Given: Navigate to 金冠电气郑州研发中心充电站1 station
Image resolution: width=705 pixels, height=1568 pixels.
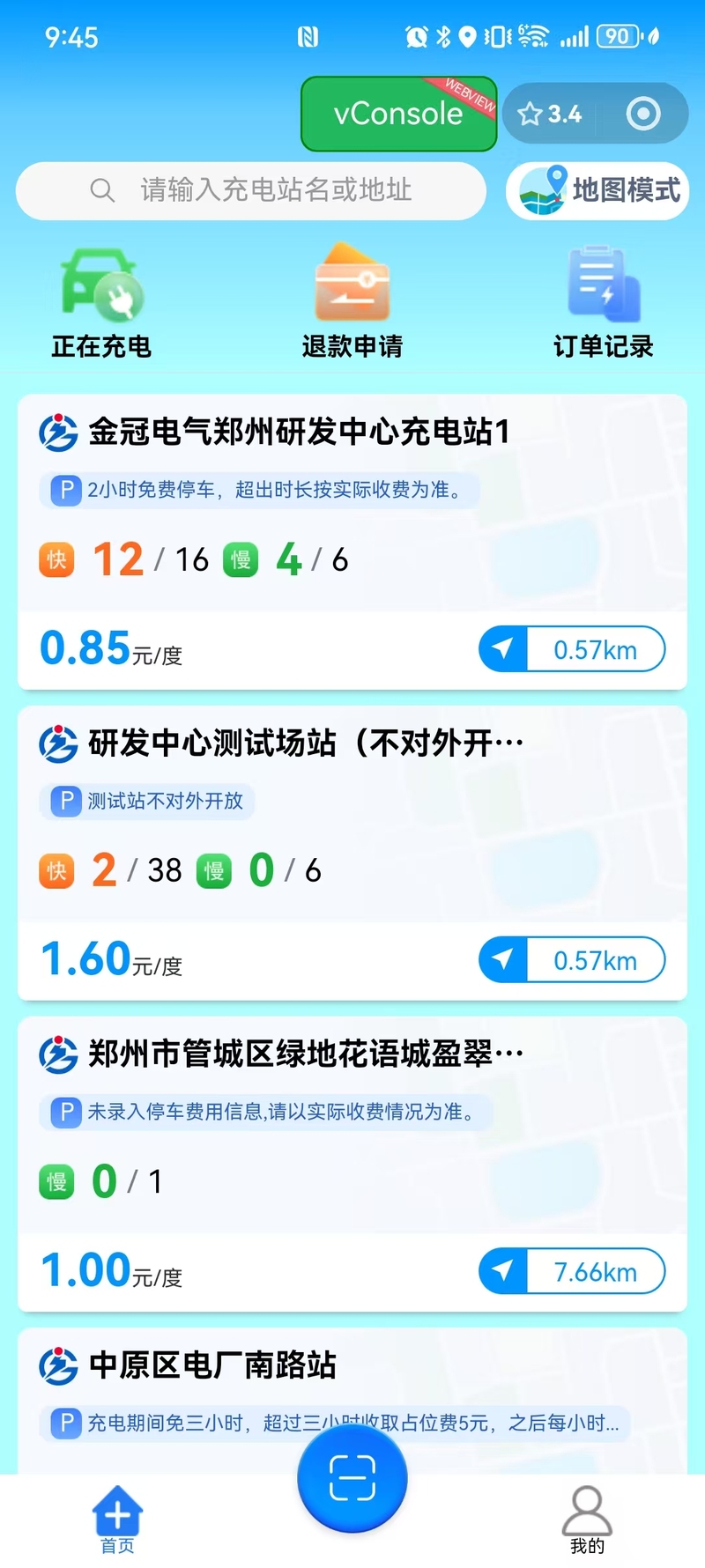Looking at the screenshot, I should click(572, 650).
